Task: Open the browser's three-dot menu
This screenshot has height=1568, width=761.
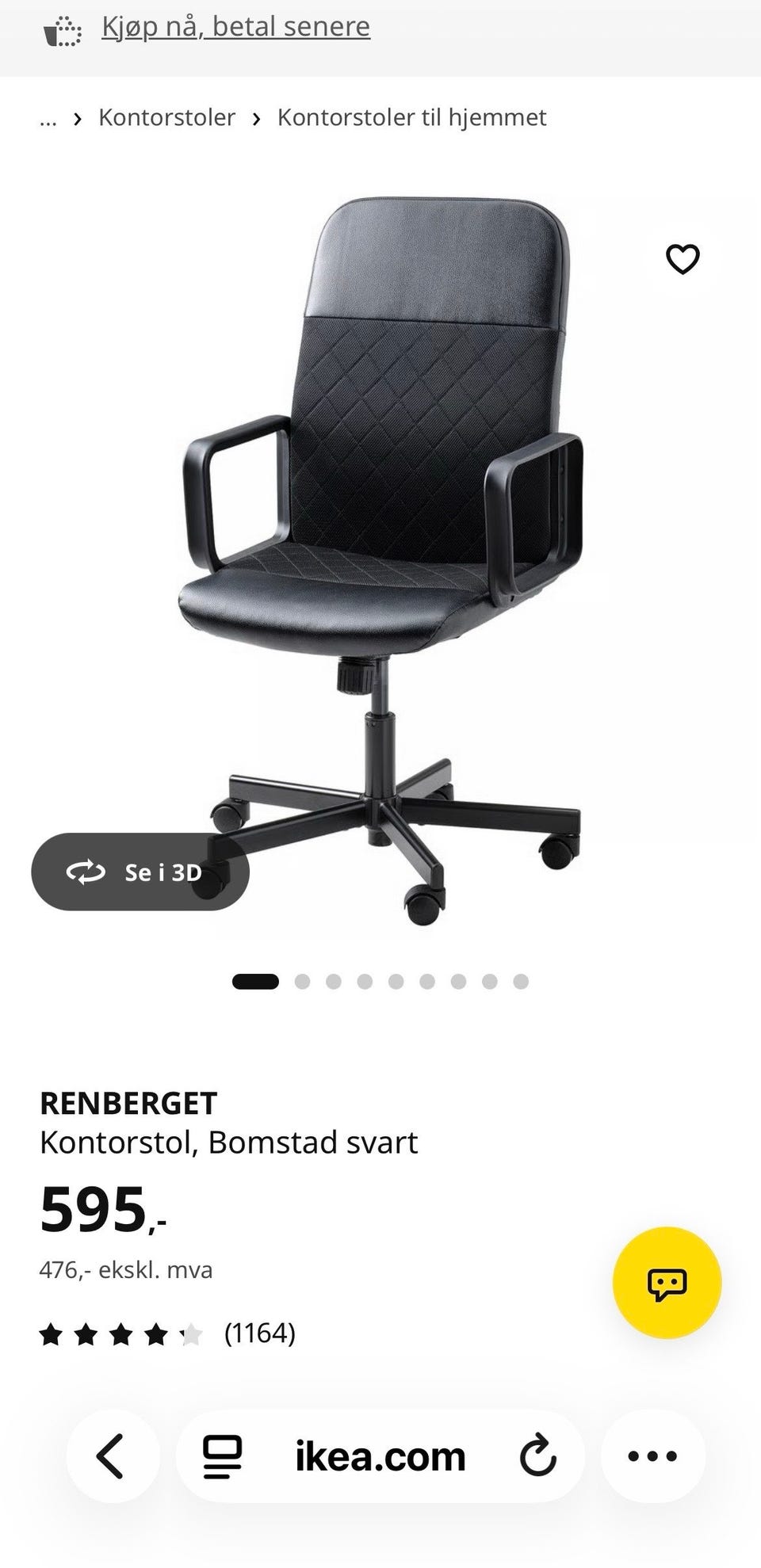Action: (652, 1456)
